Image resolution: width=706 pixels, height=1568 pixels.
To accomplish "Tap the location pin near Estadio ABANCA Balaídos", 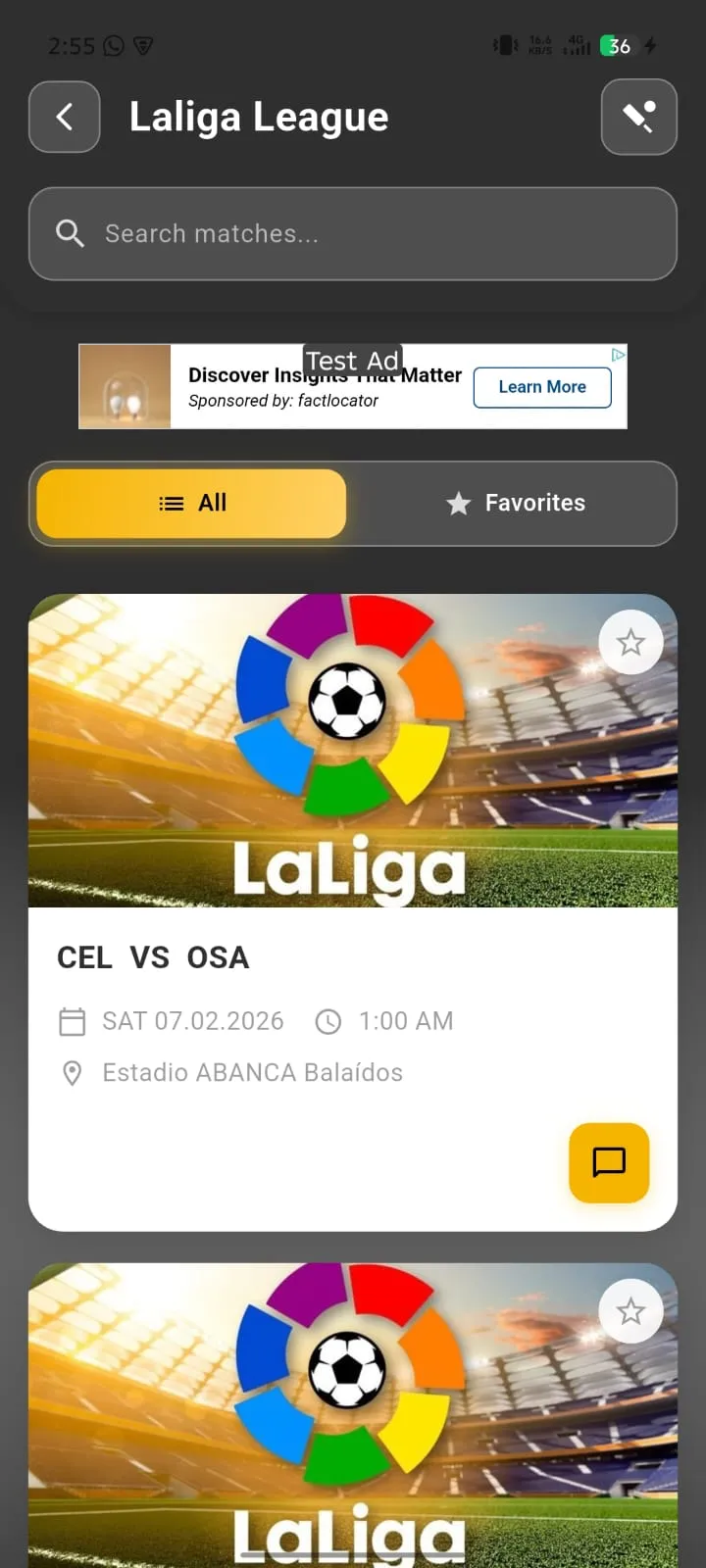I will point(72,1072).
